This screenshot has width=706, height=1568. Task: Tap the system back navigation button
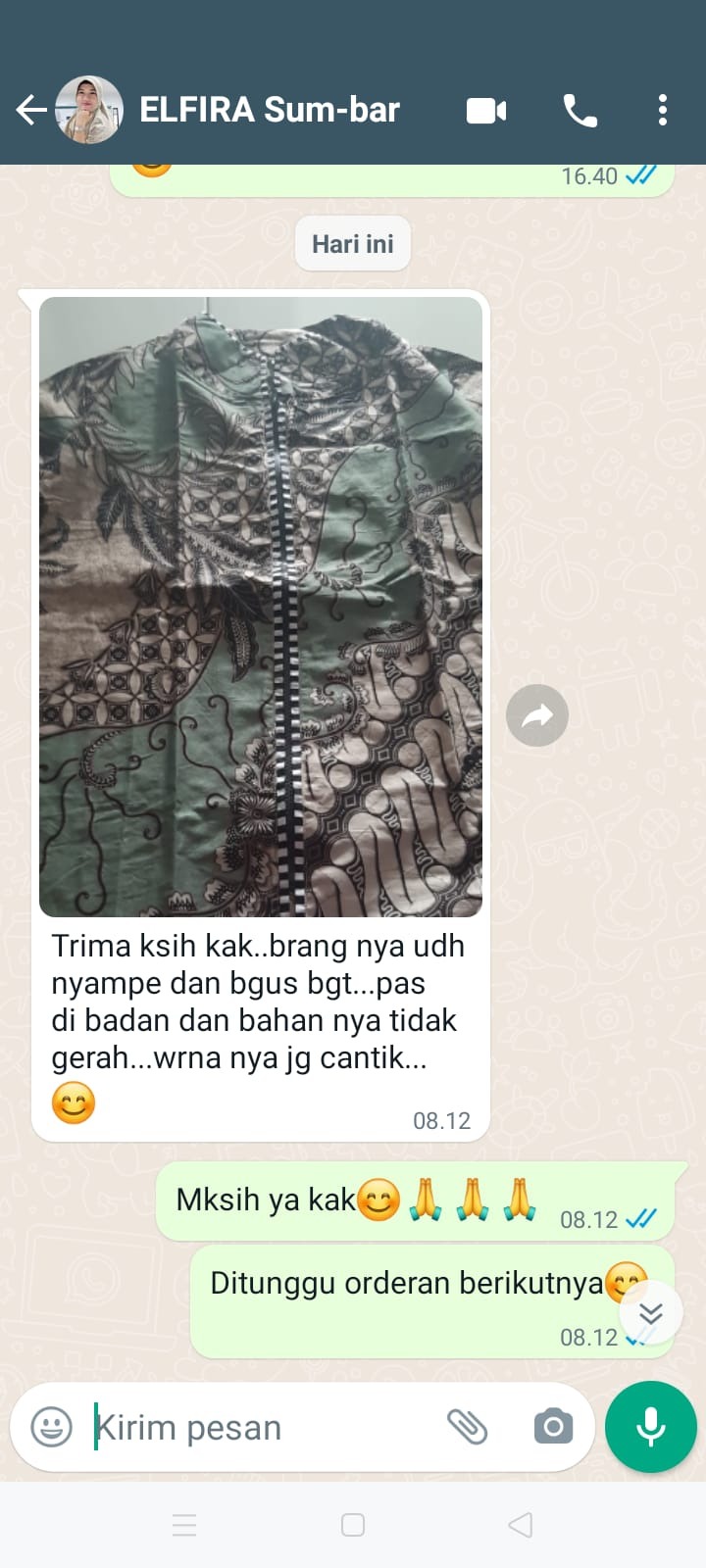pyautogui.click(x=521, y=1525)
